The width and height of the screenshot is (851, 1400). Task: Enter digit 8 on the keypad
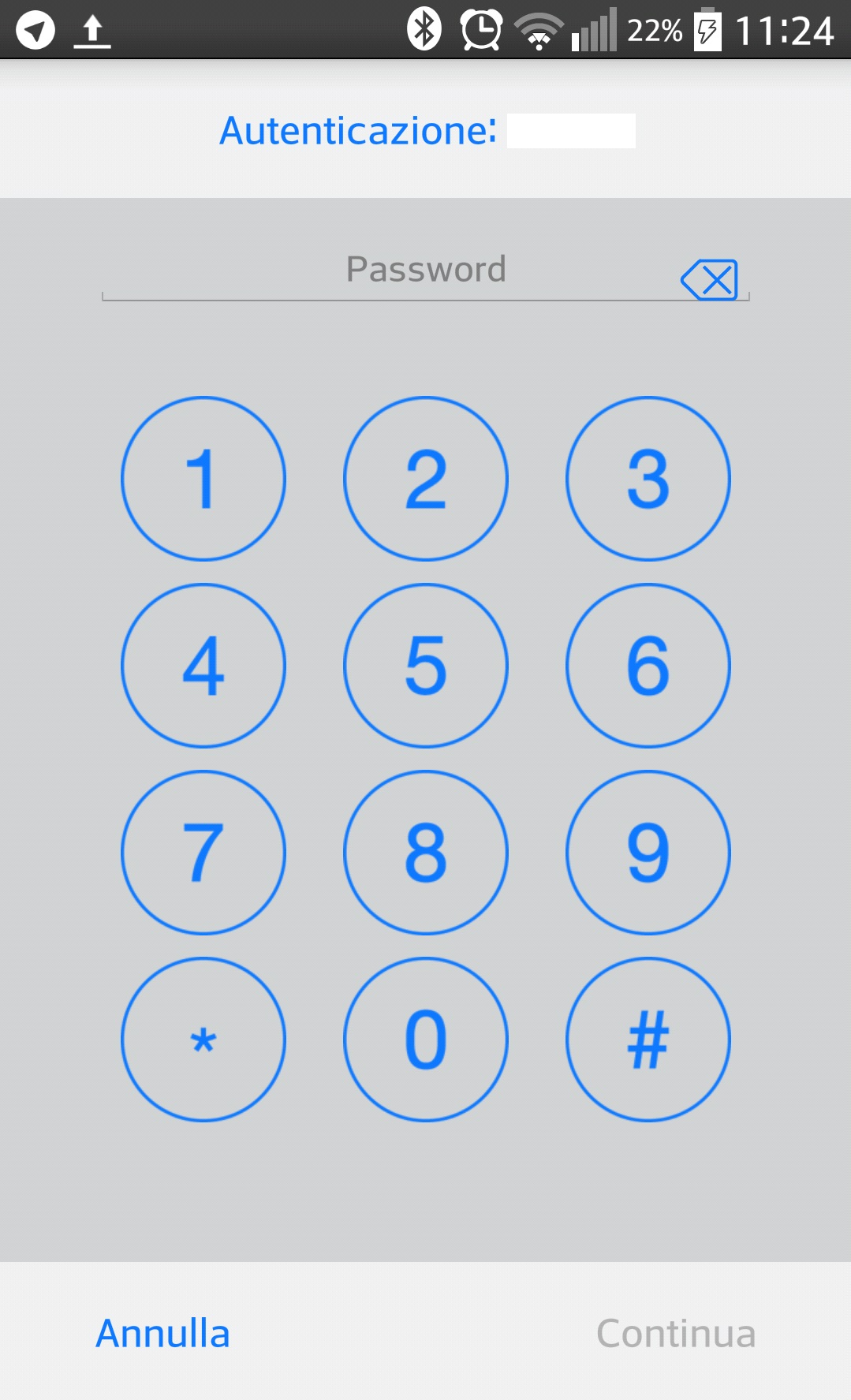coord(426,853)
